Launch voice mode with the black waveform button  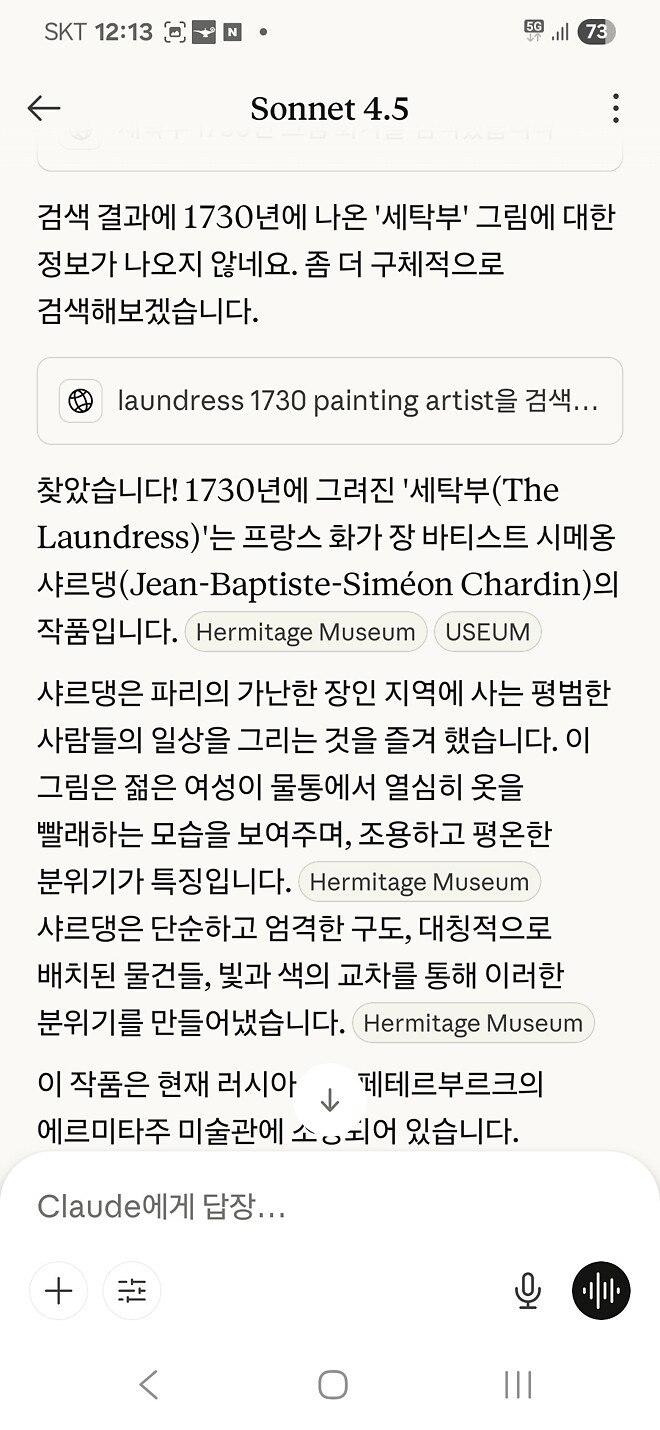click(x=601, y=1291)
